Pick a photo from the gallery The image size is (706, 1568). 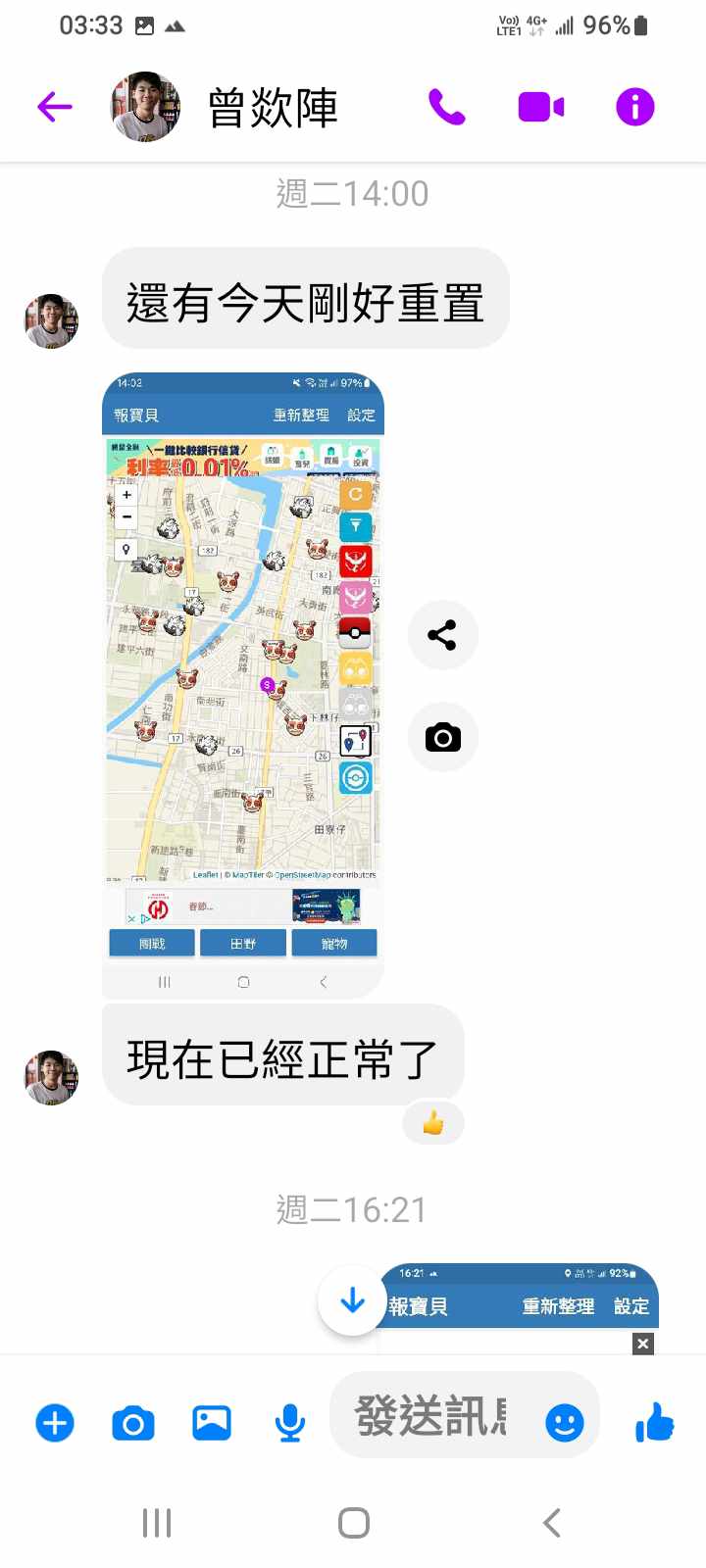click(x=212, y=1423)
